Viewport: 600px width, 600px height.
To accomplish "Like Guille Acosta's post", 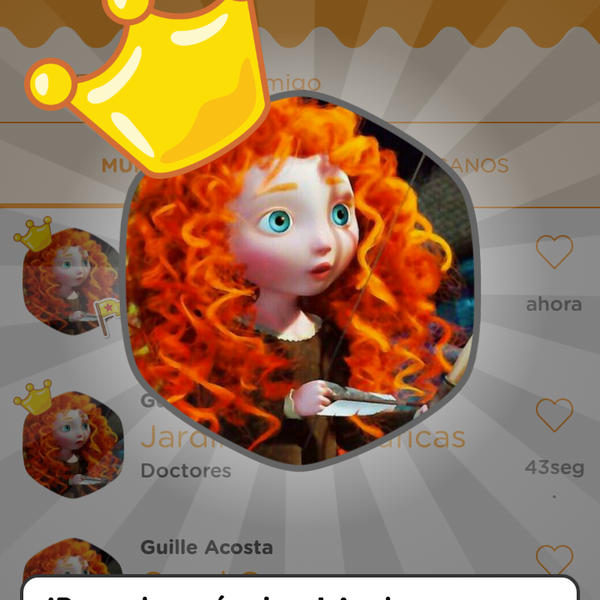I will 554,560.
